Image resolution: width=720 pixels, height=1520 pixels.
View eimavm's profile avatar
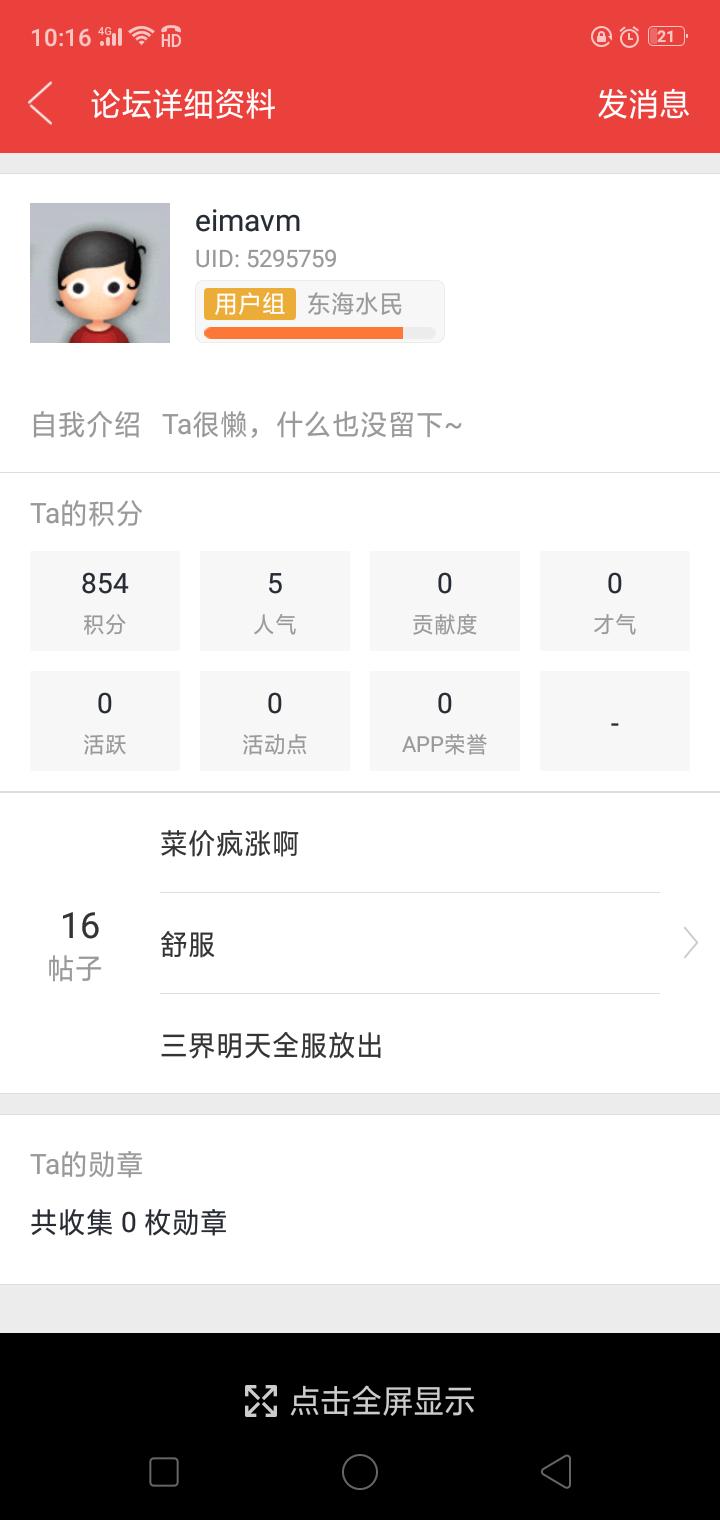click(100, 273)
